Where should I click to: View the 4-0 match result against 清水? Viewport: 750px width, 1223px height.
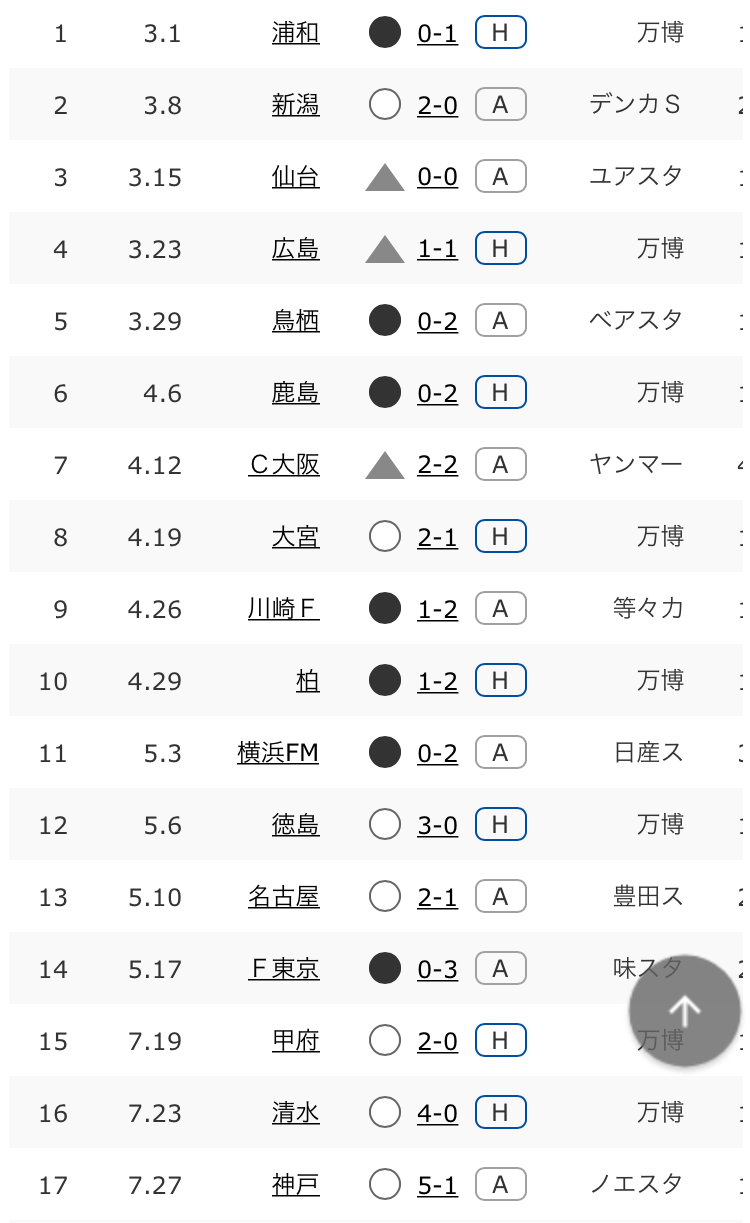437,1113
